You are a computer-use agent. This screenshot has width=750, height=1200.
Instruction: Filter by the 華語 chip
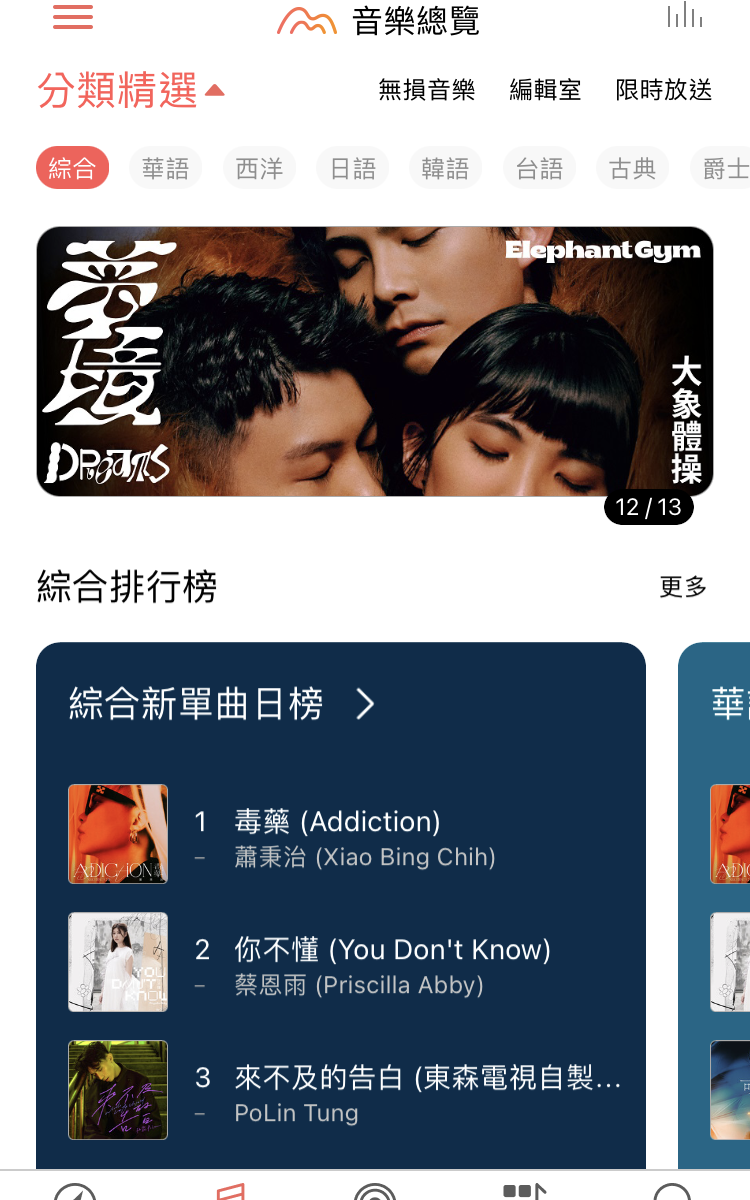coord(165,168)
